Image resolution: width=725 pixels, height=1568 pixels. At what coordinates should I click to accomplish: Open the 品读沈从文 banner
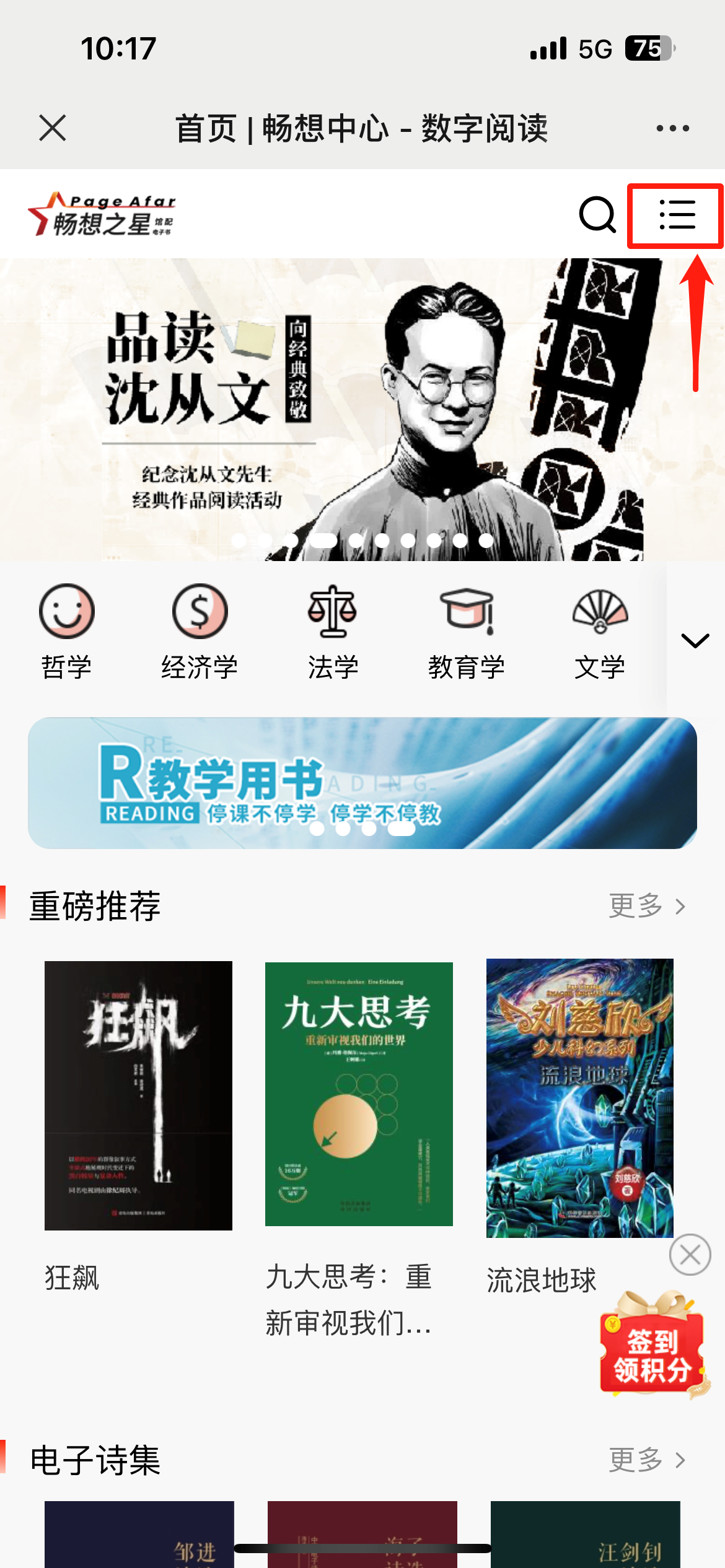[x=362, y=409]
